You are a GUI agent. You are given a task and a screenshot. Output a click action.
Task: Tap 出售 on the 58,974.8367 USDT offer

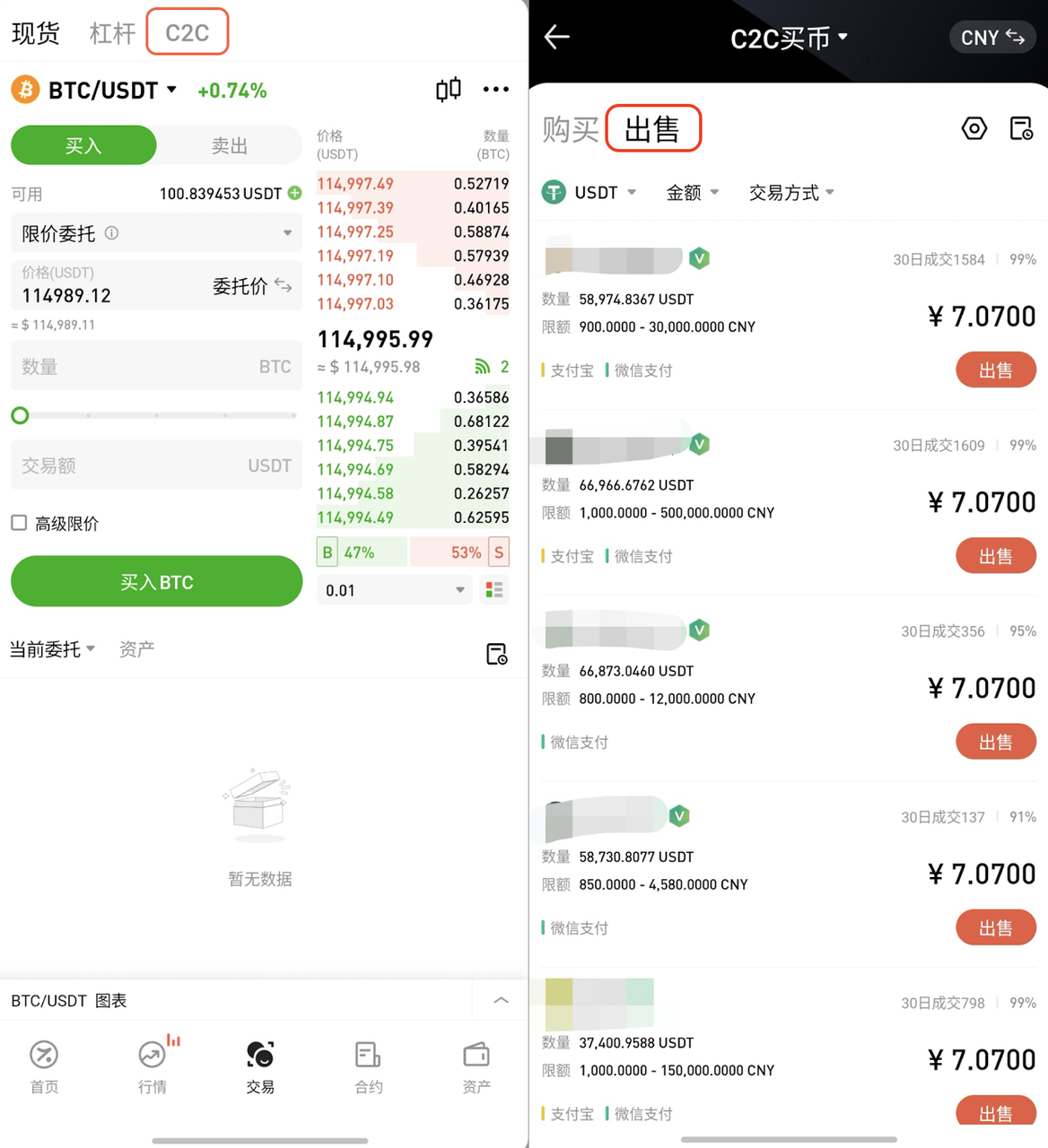(x=995, y=370)
